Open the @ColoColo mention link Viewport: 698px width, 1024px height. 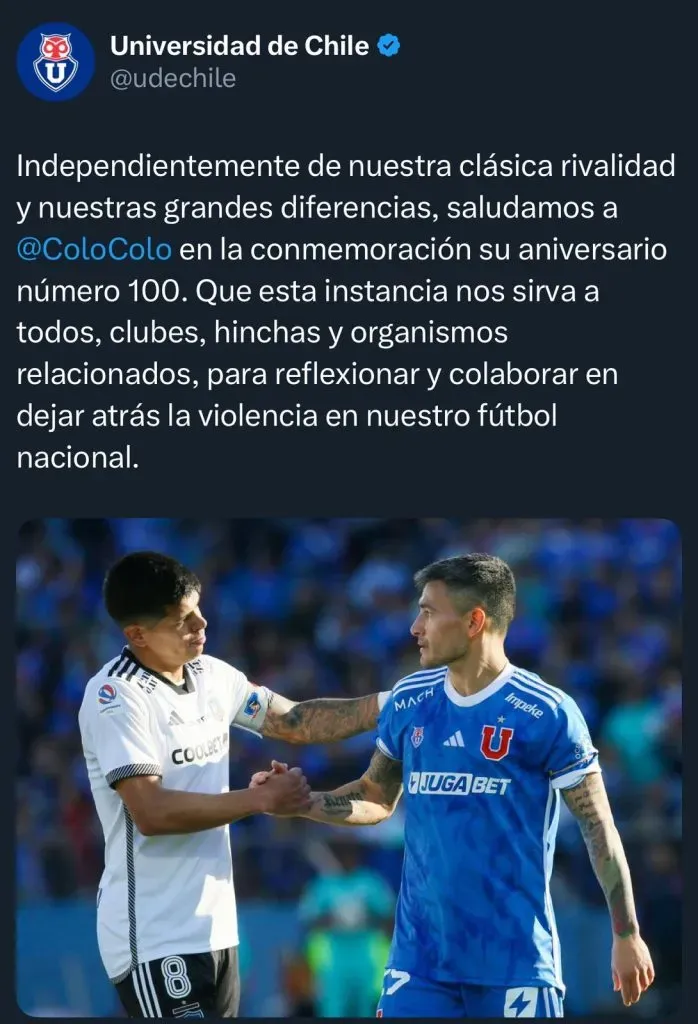pos(94,248)
